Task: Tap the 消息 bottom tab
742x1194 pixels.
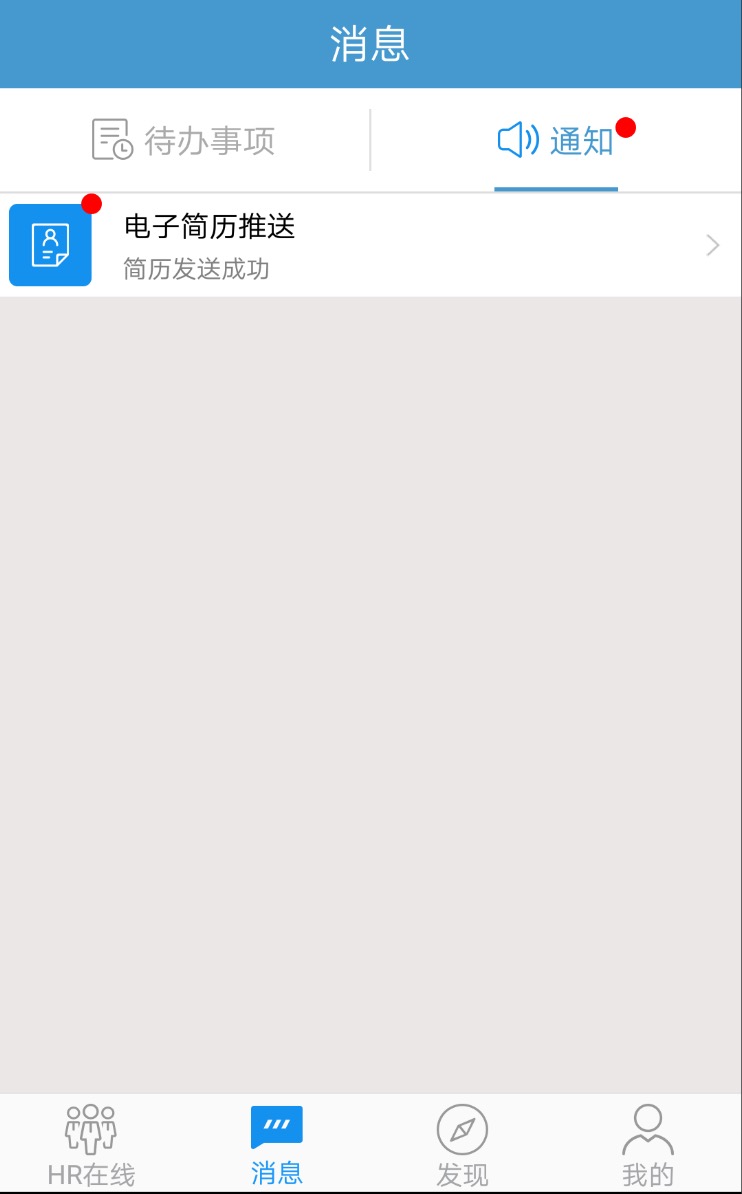Action: [277, 1145]
